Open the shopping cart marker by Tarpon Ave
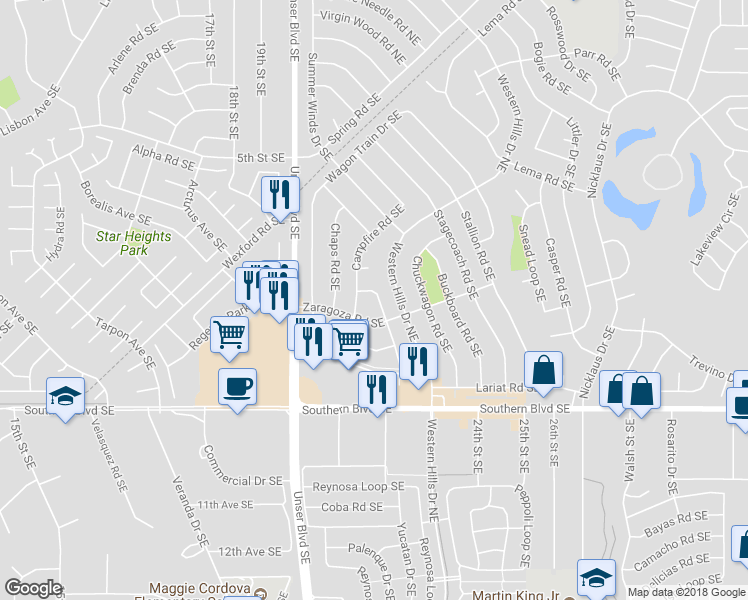The height and width of the screenshot is (600, 748). coord(229,335)
